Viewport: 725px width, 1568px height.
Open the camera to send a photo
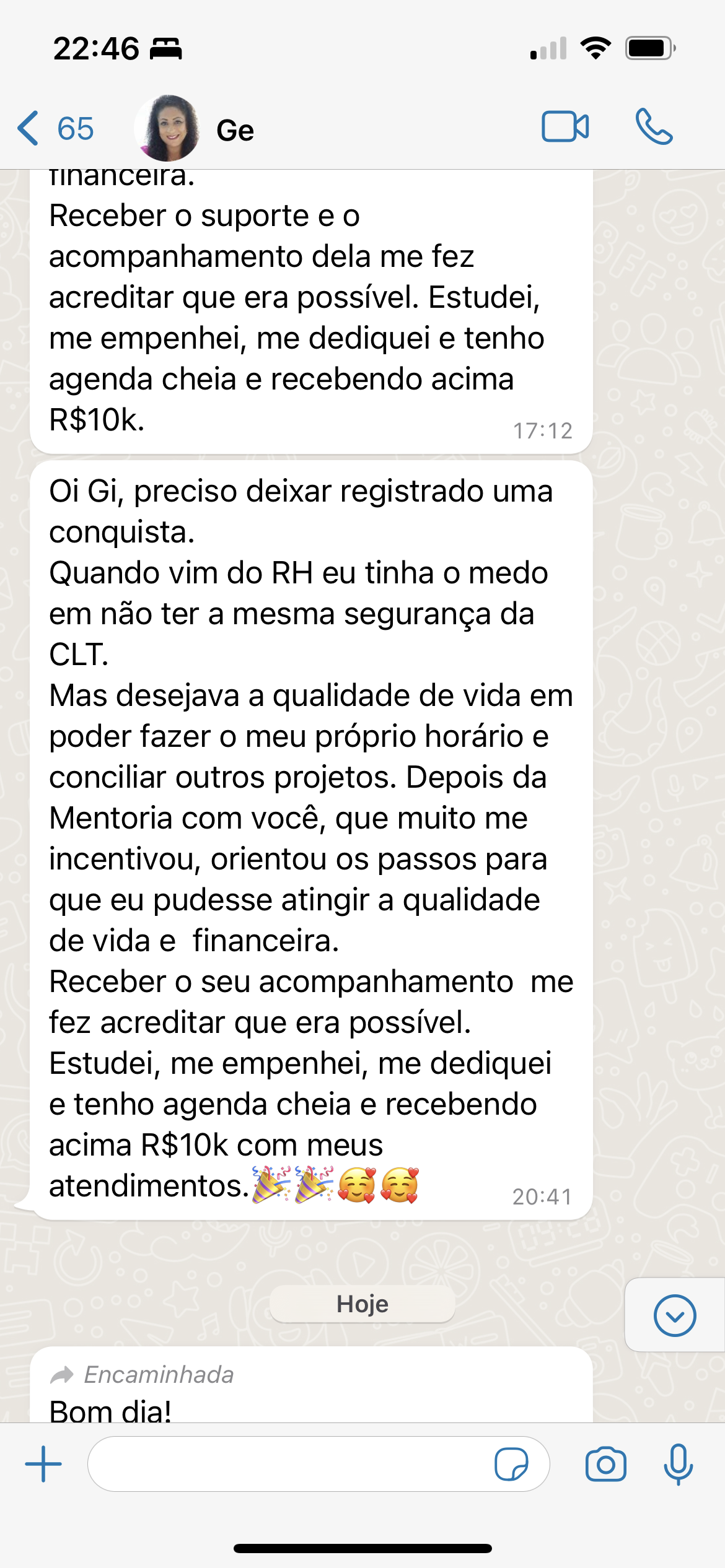pyautogui.click(x=605, y=1464)
